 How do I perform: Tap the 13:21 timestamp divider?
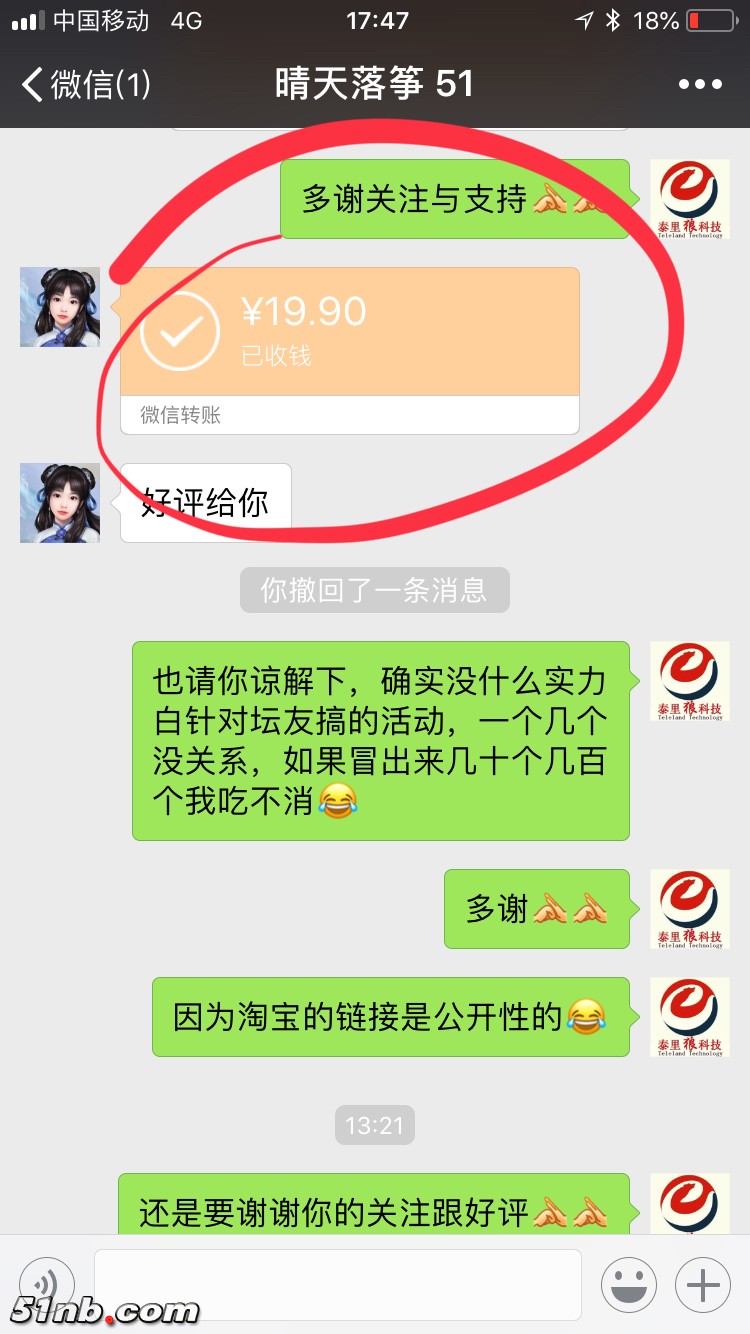pos(374,1124)
